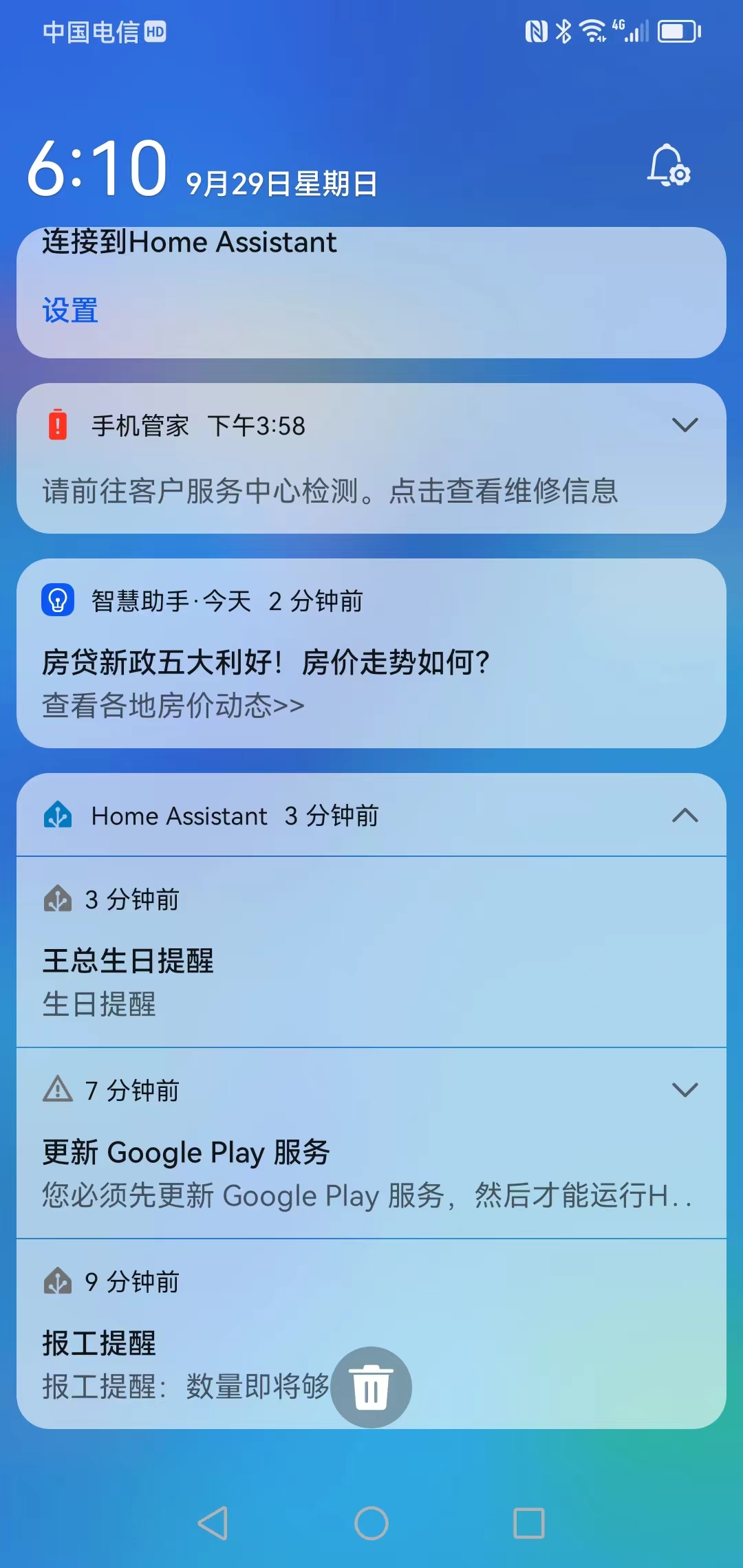This screenshot has height=1568, width=743.
Task: Open the 智慧助手 housing loan news notification
Action: pyautogui.click(x=371, y=653)
